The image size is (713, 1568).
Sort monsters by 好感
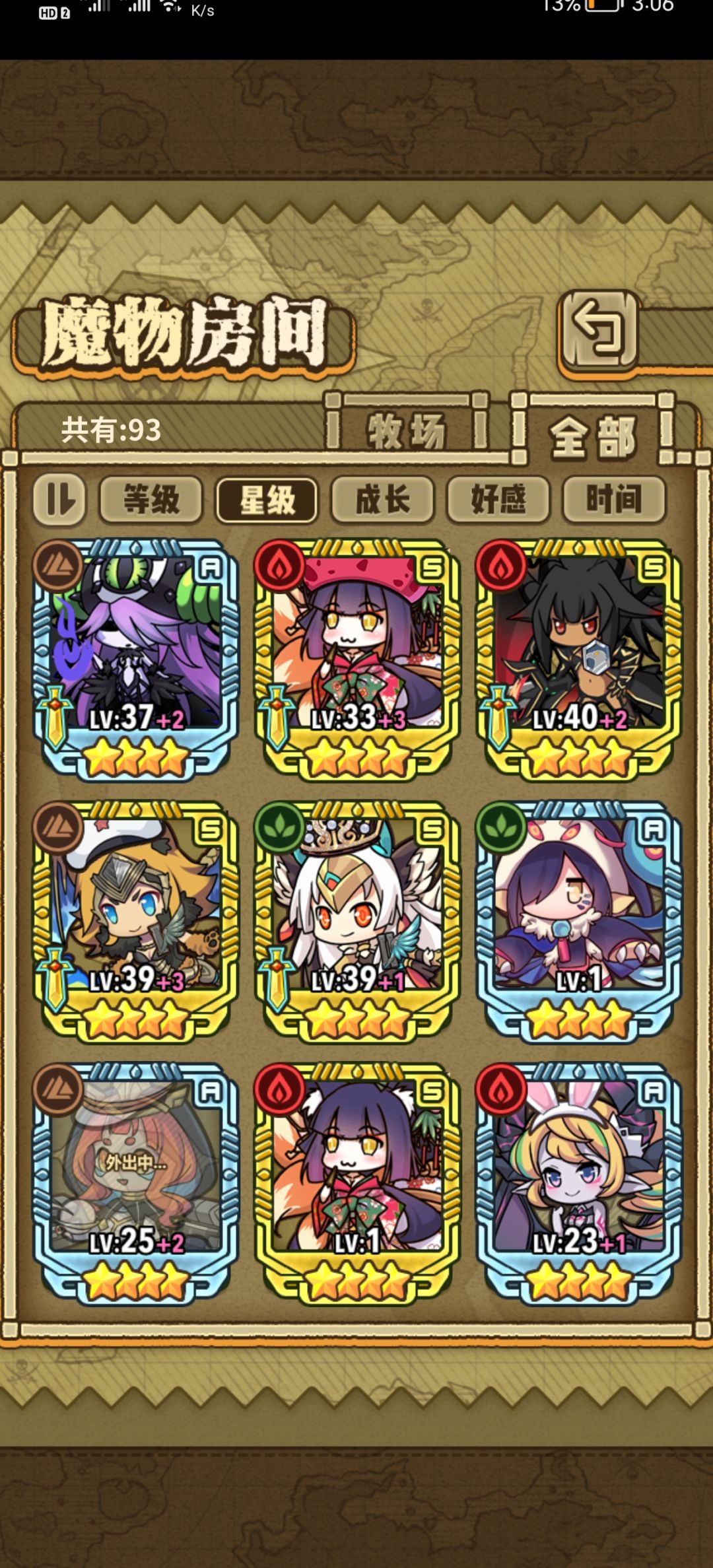pyautogui.click(x=498, y=499)
